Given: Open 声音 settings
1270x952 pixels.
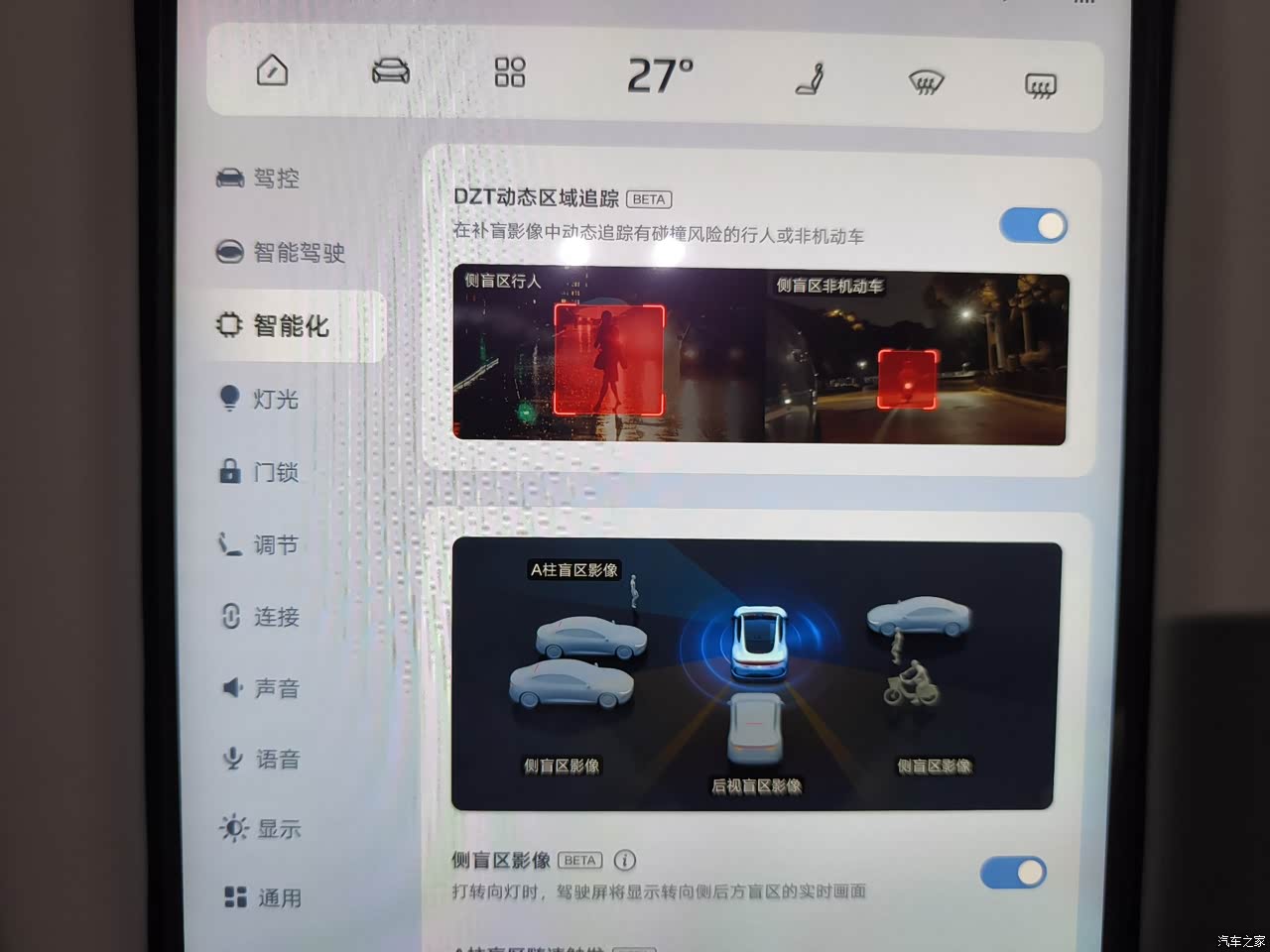Looking at the screenshot, I should [261, 688].
